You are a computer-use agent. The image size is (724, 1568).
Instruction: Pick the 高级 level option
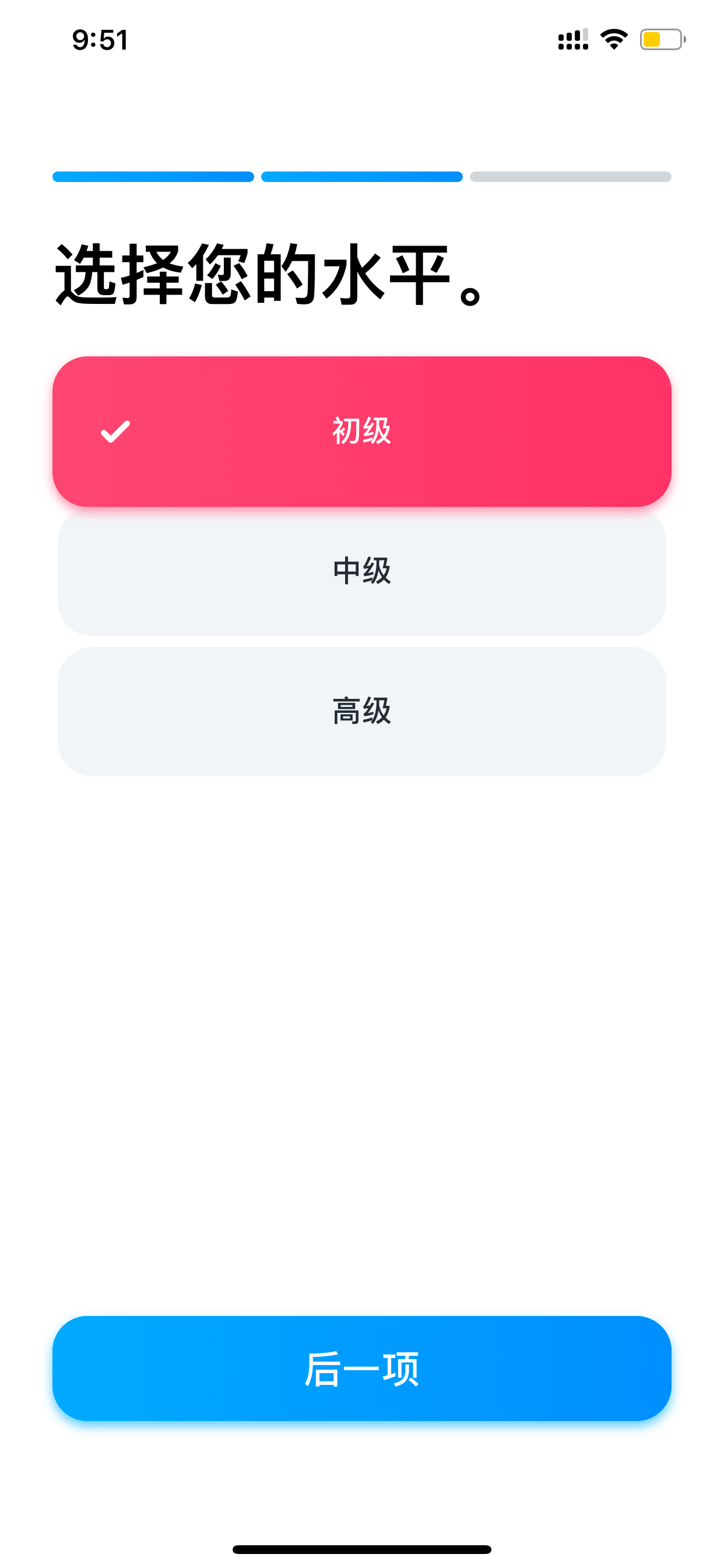point(362,711)
